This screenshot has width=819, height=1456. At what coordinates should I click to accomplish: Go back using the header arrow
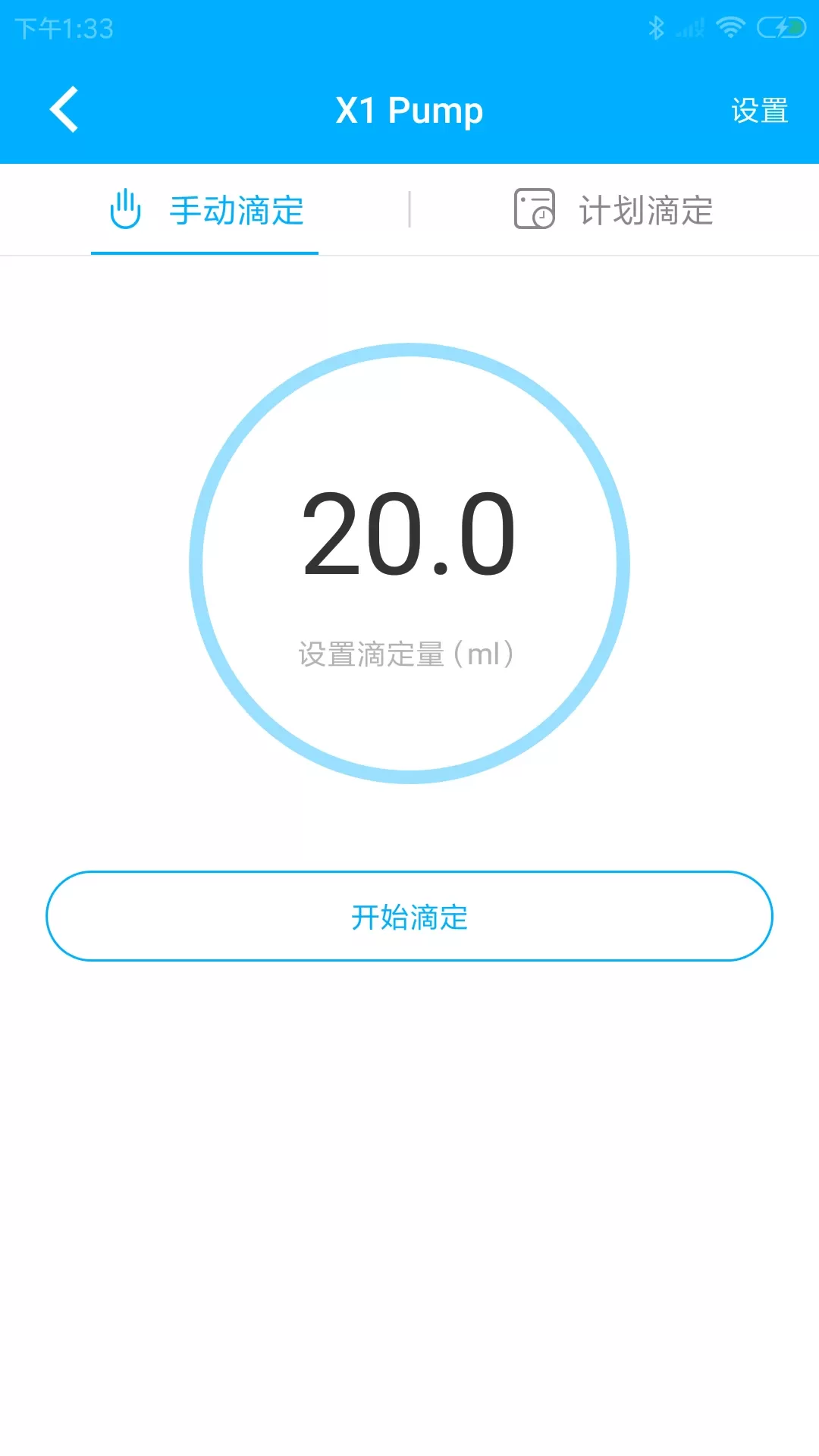tap(64, 110)
